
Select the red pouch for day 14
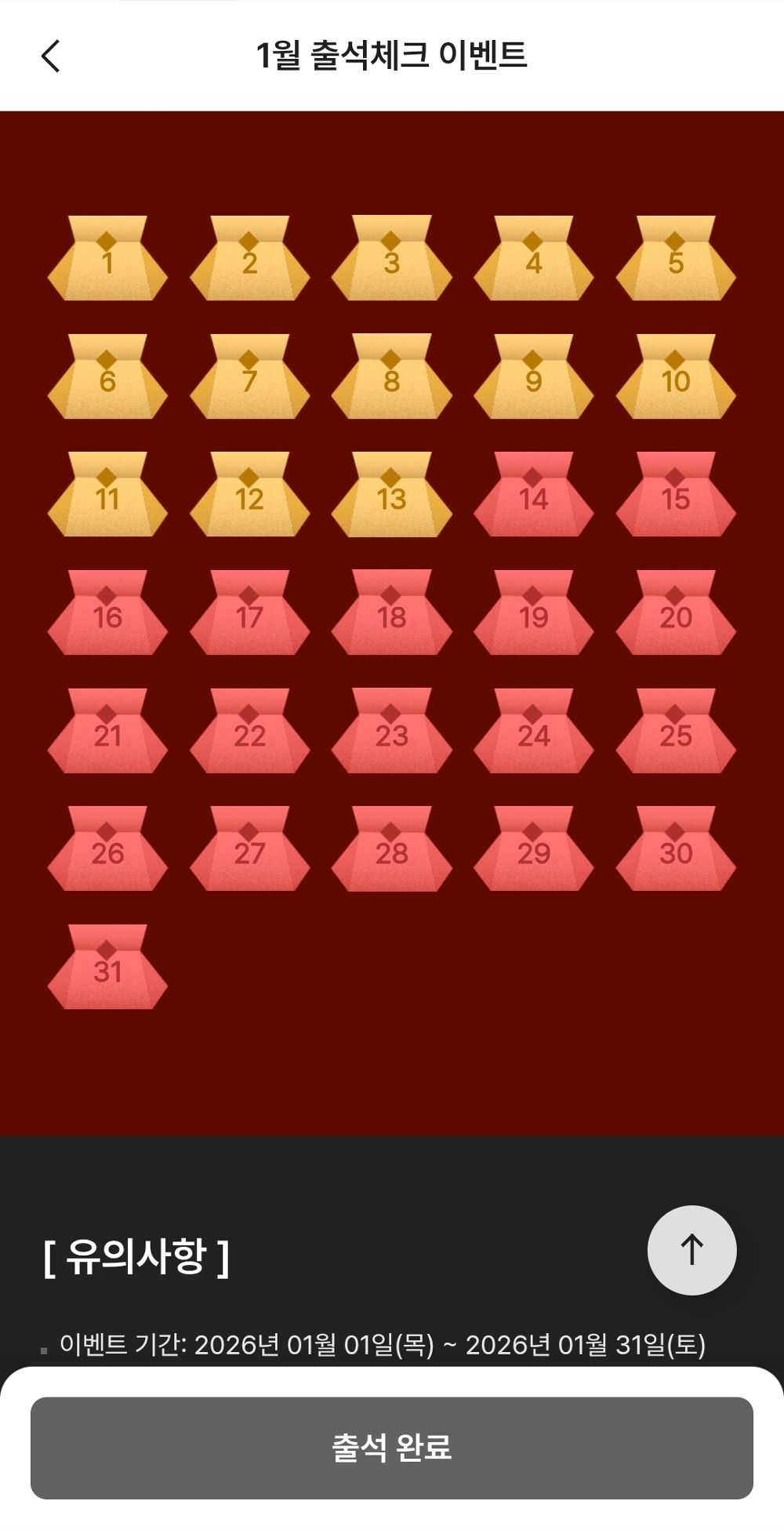coord(533,496)
